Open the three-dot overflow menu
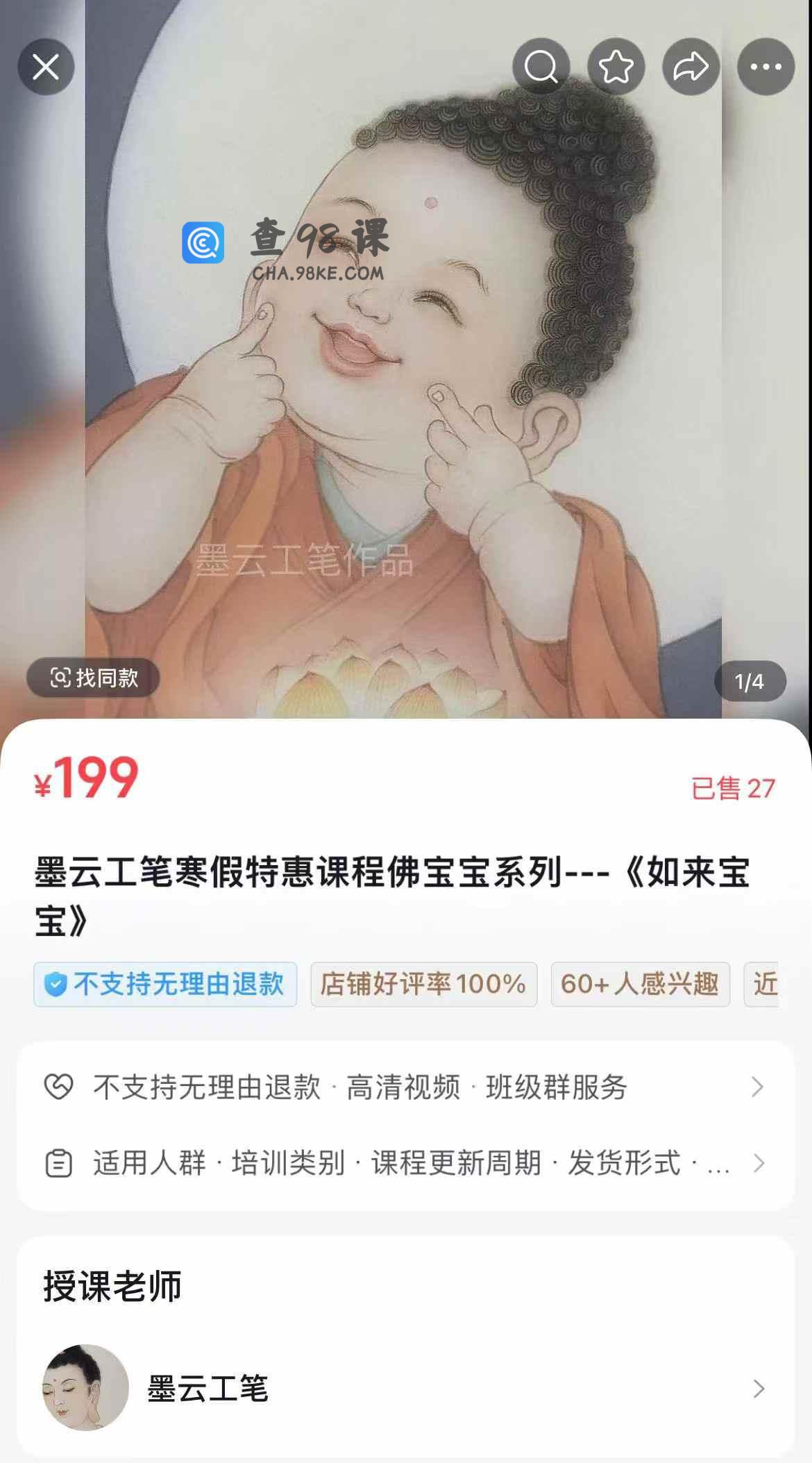 click(x=766, y=67)
